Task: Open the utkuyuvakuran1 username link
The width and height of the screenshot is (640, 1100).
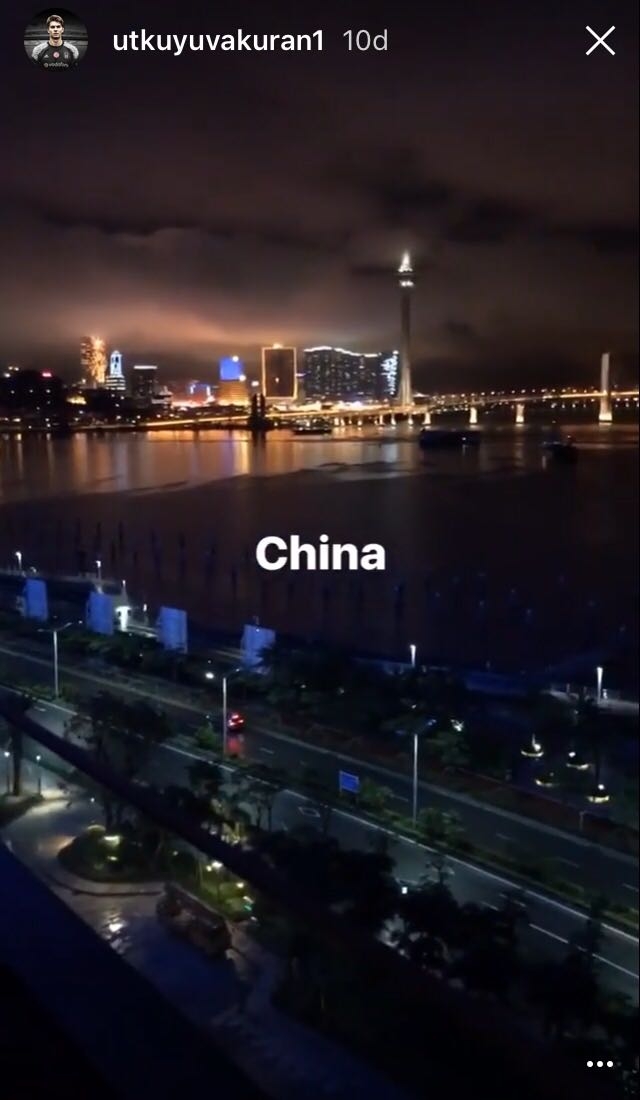Action: pyautogui.click(x=221, y=41)
